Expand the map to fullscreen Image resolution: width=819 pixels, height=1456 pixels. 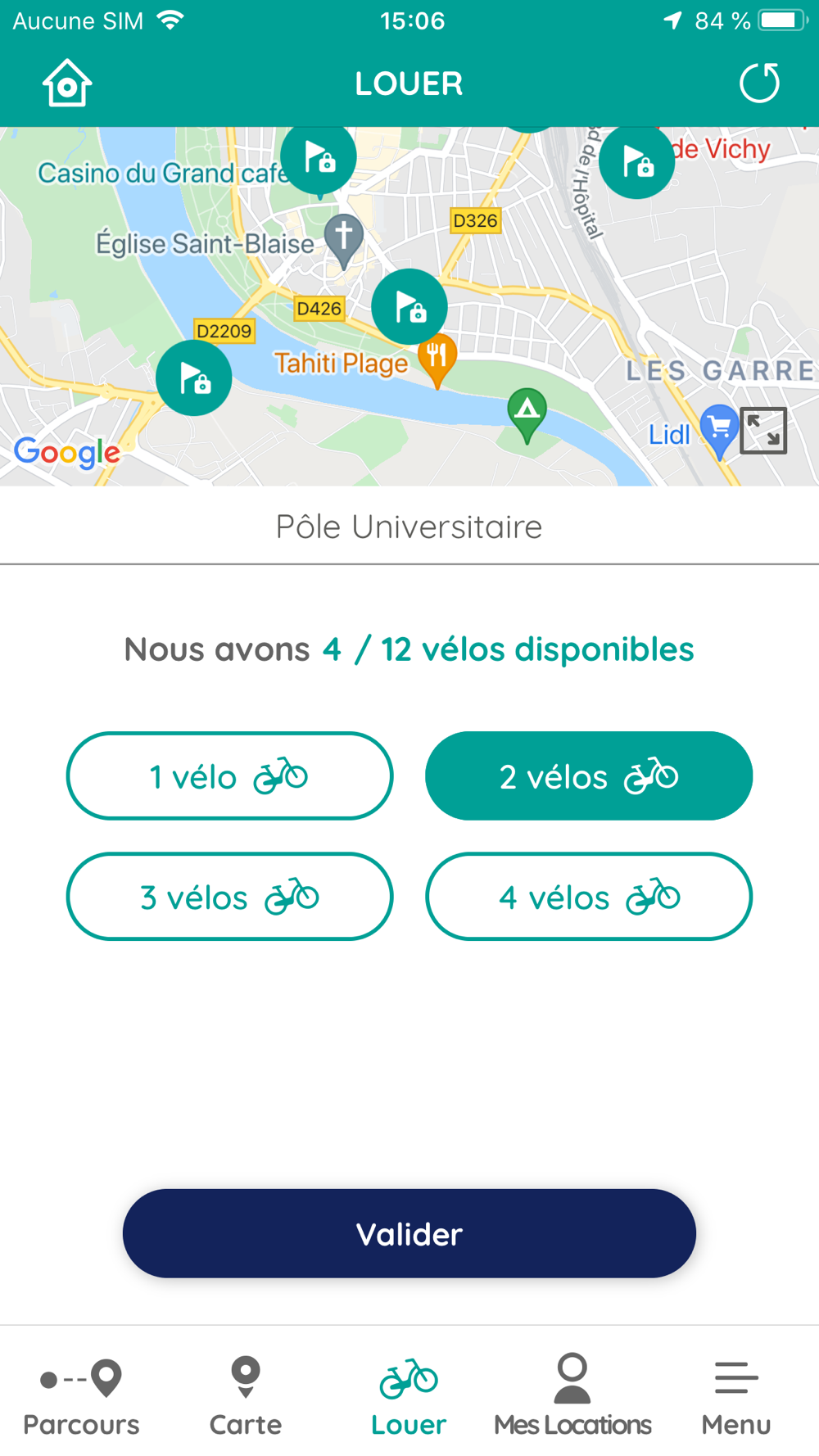click(763, 431)
